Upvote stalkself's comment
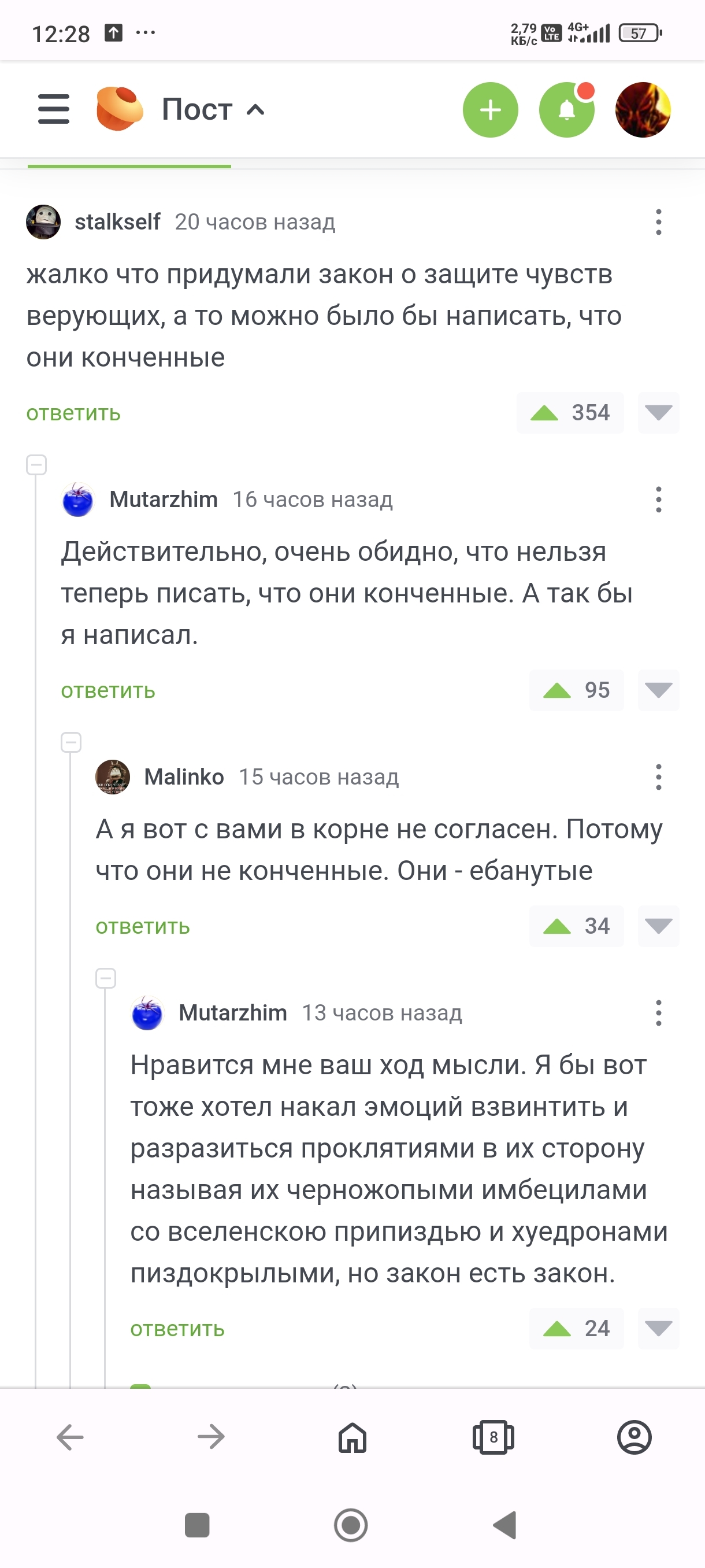The height and width of the screenshot is (1568, 705). click(x=544, y=413)
